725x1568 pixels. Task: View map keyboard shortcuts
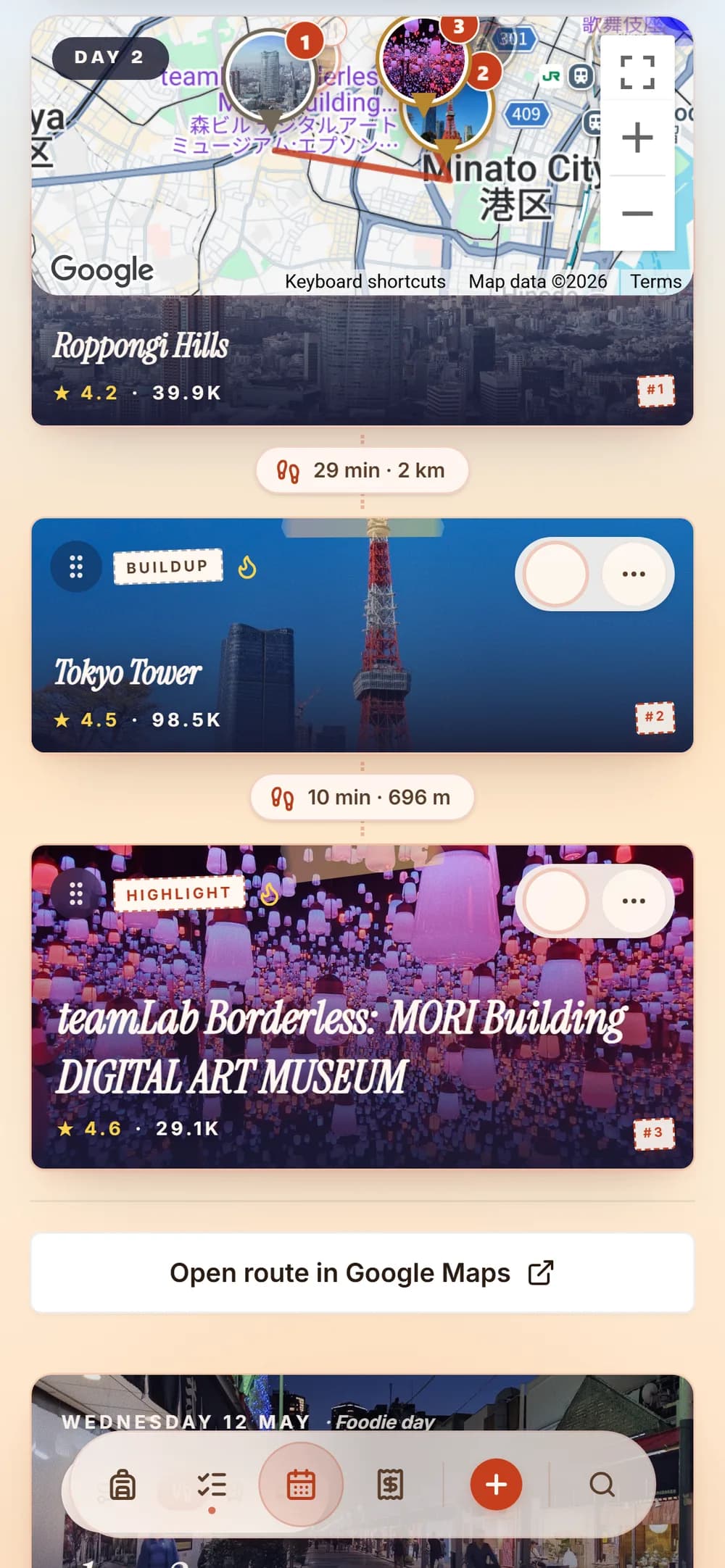[365, 282]
